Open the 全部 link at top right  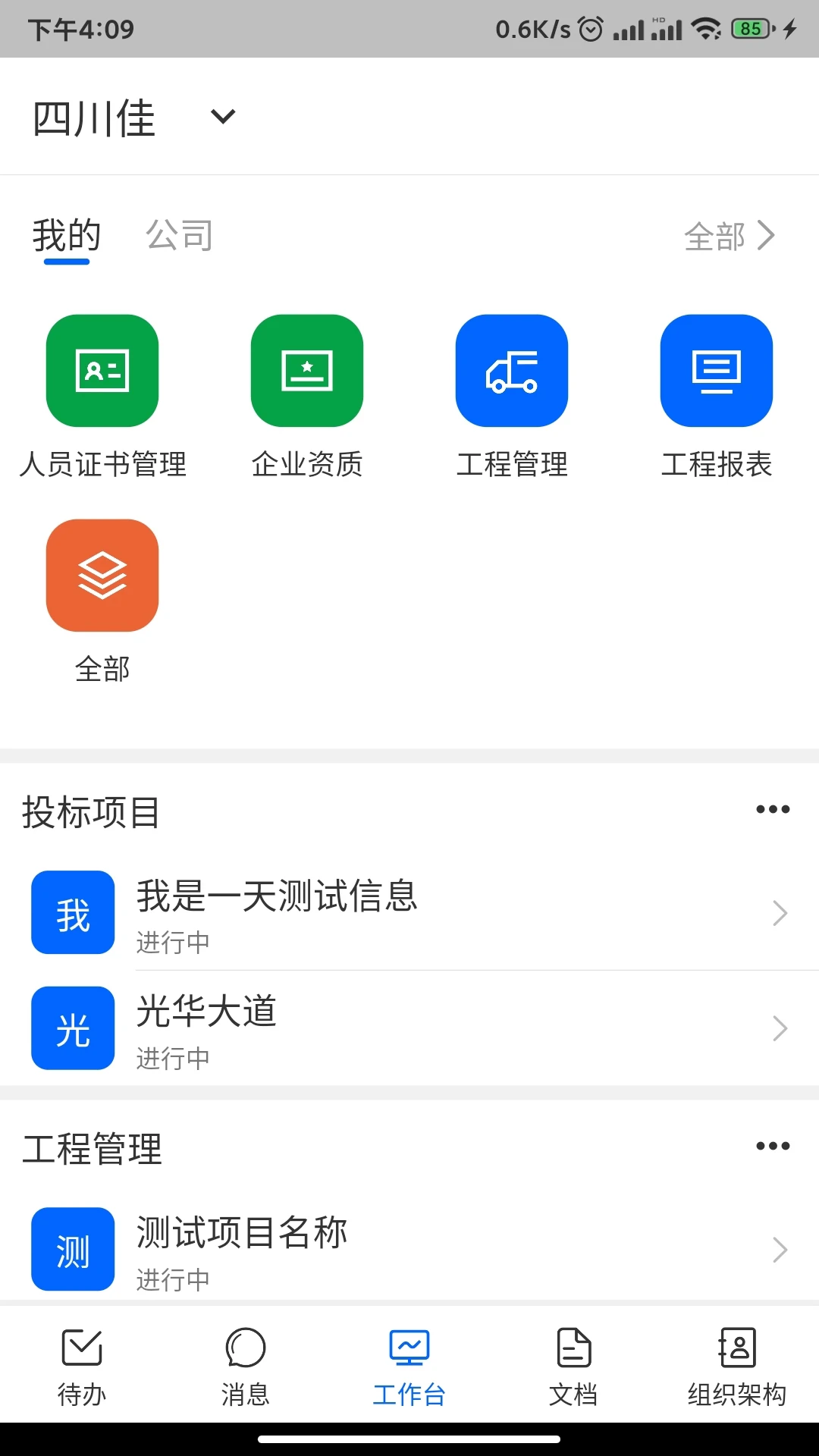(728, 236)
